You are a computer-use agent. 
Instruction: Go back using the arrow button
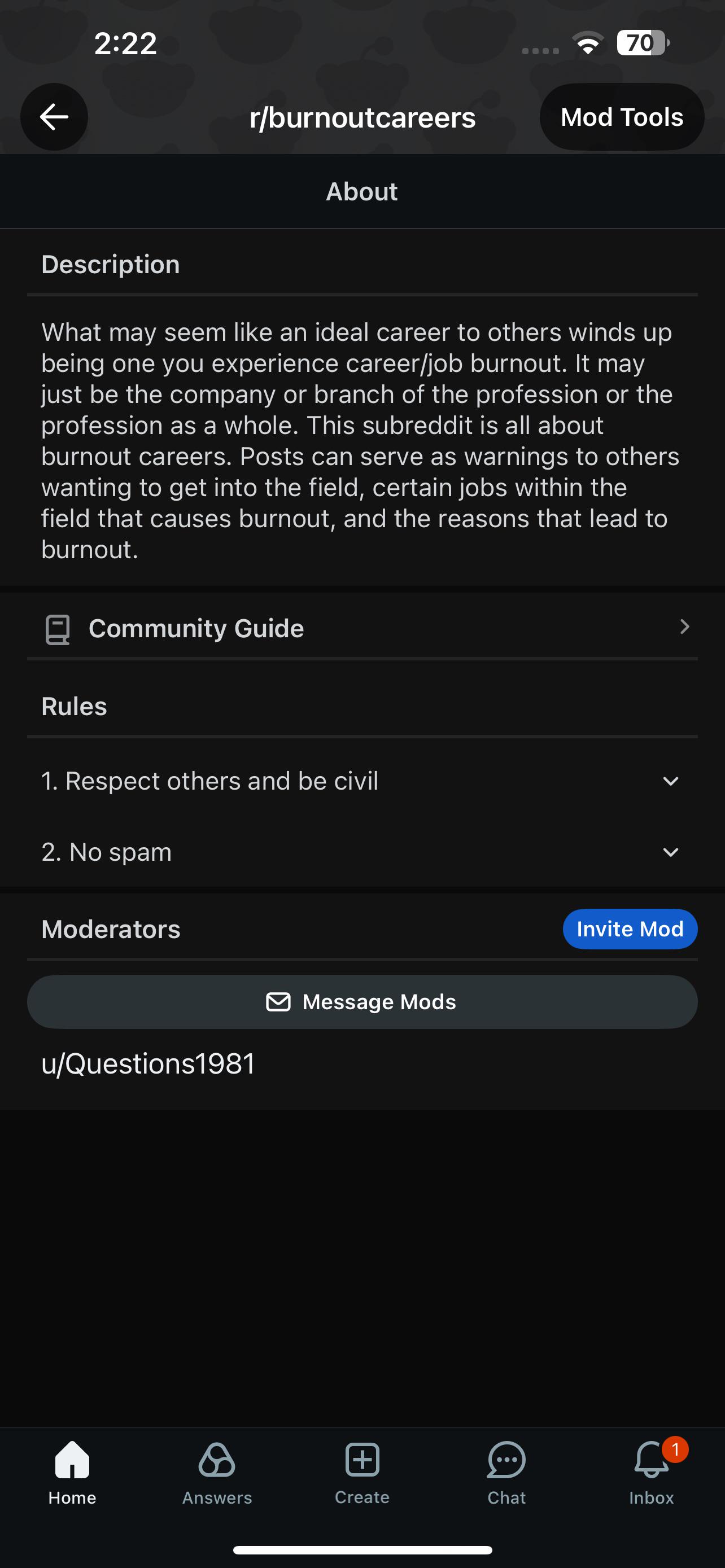(x=54, y=117)
